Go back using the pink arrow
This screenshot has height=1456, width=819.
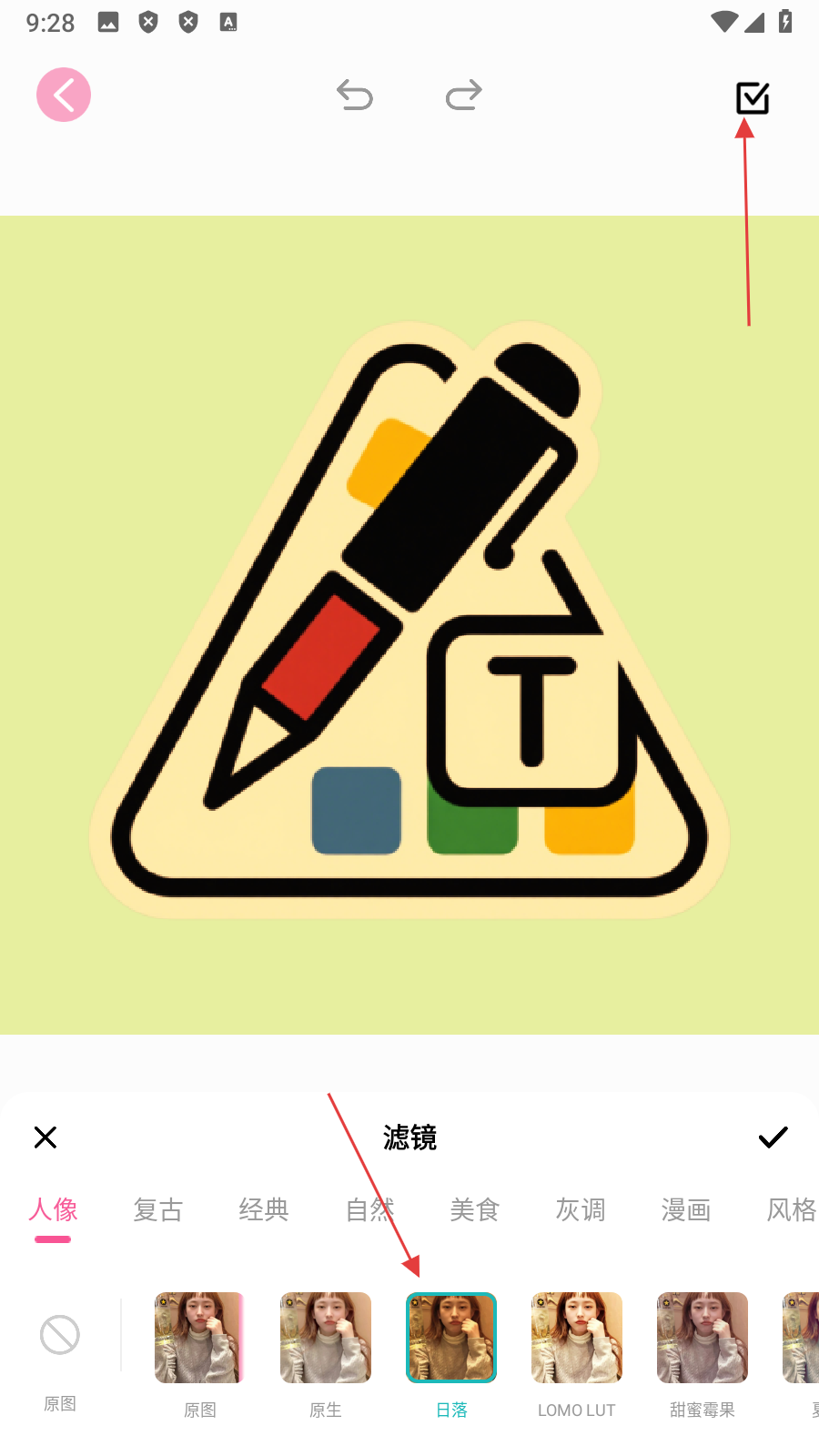click(x=64, y=95)
